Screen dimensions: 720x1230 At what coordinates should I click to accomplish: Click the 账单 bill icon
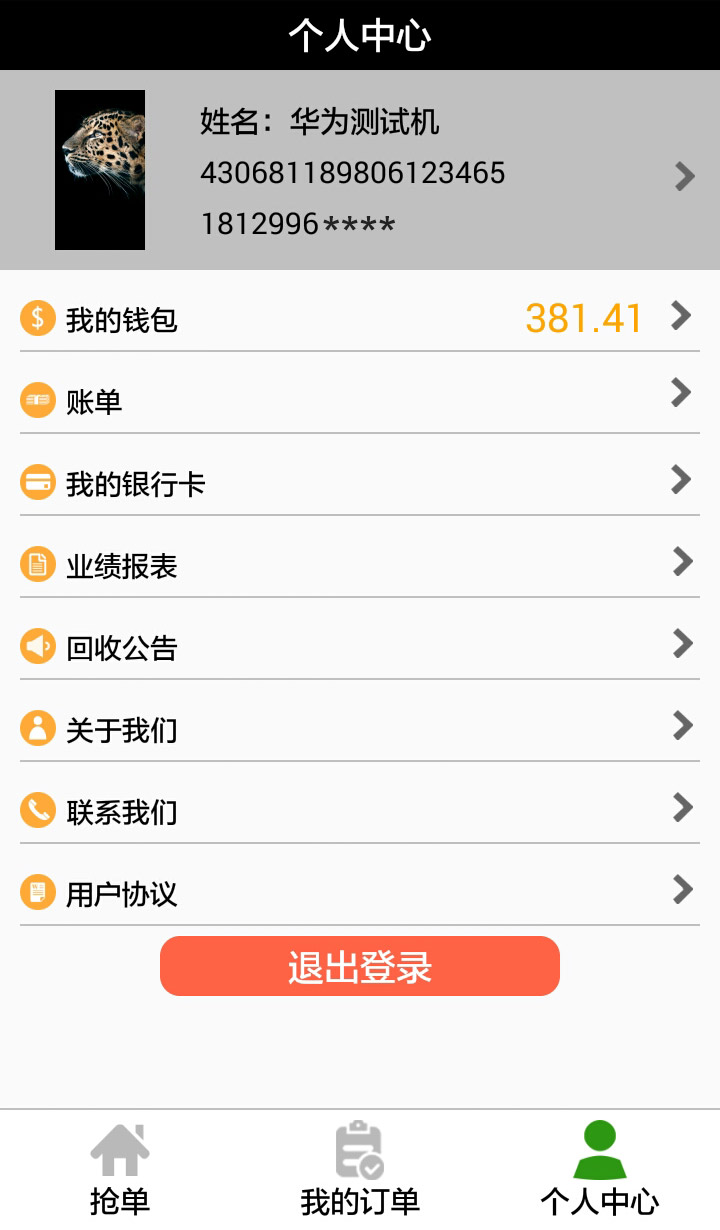coord(36,400)
